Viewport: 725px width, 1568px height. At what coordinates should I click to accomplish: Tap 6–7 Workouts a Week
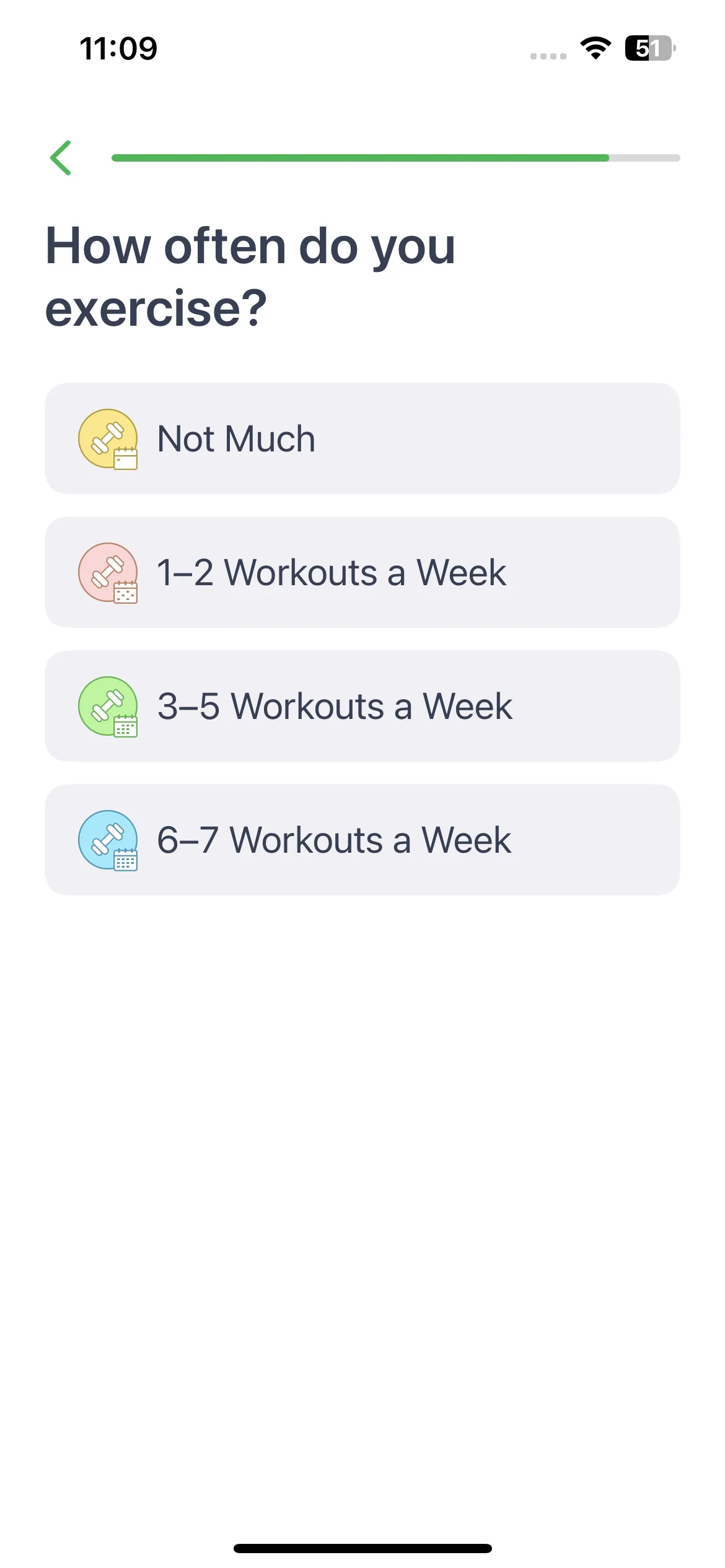click(x=362, y=840)
